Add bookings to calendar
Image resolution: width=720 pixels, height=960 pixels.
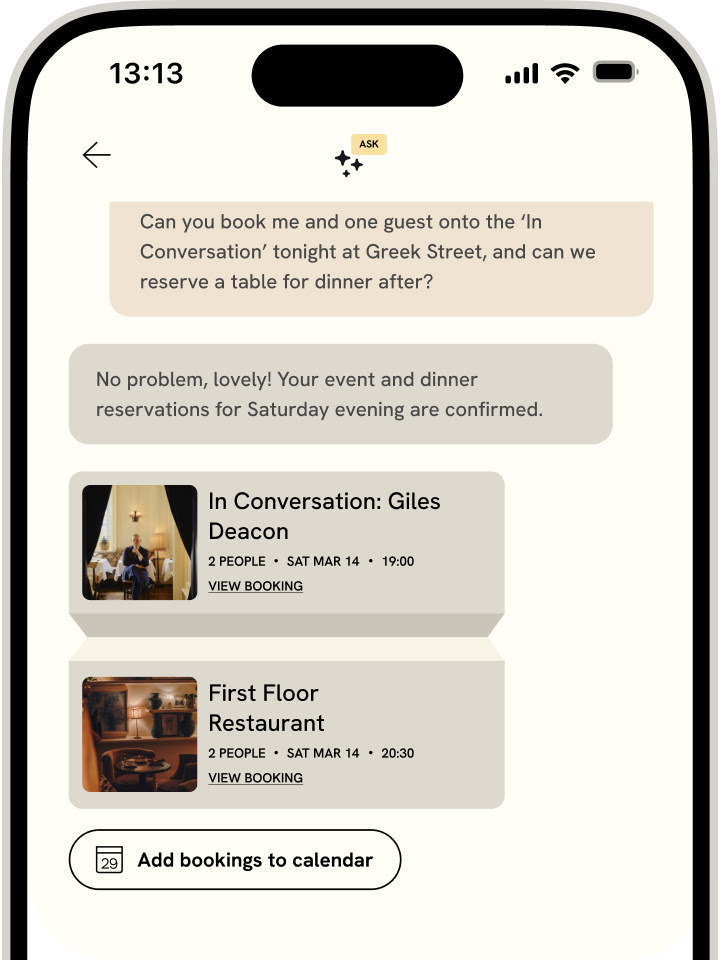pos(235,860)
